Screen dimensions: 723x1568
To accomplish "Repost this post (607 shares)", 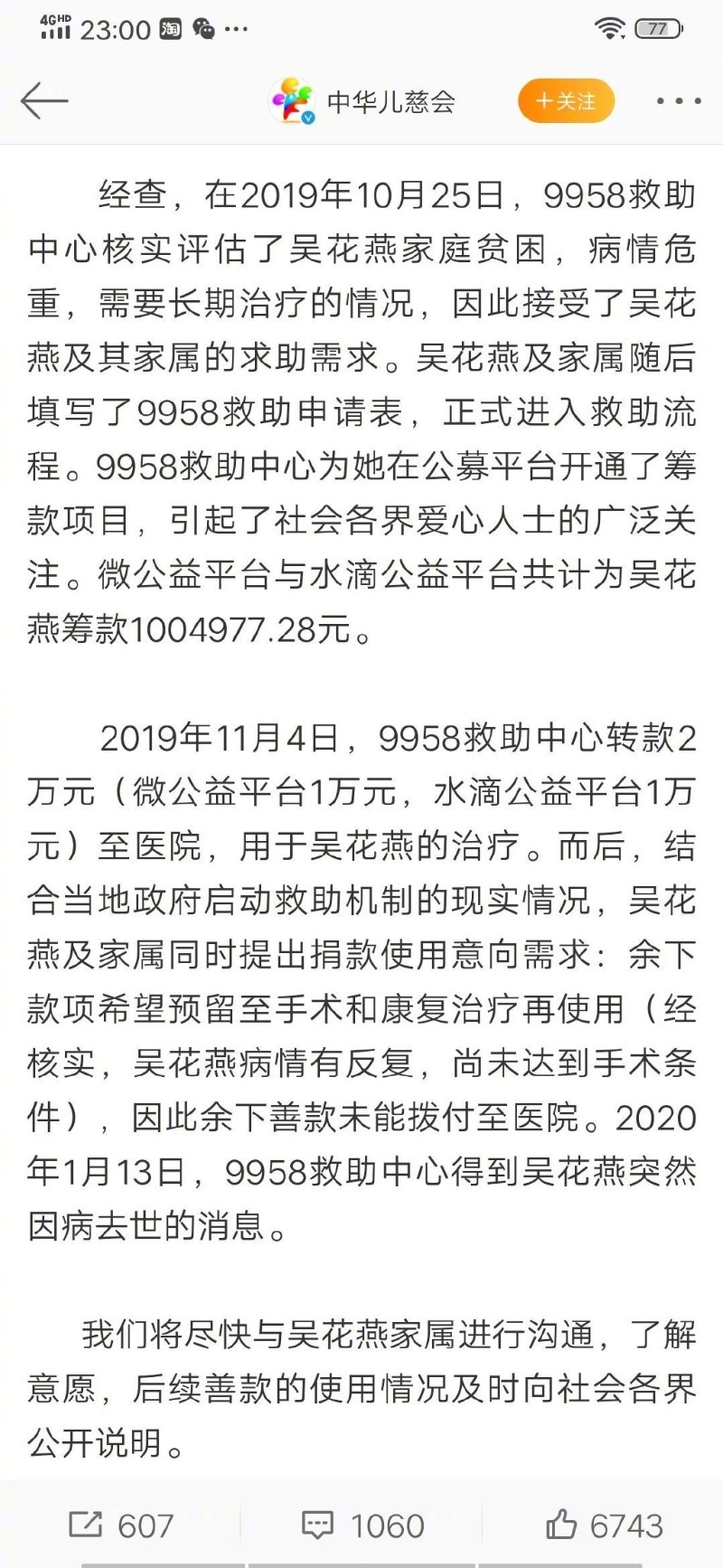I will click(121, 1525).
